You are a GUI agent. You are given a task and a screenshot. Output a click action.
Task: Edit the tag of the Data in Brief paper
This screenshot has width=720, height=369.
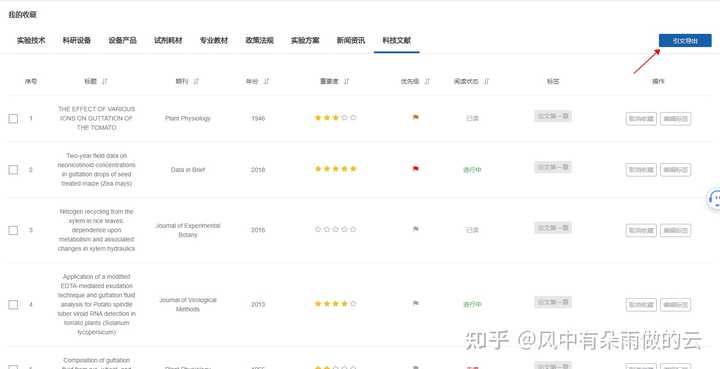[675, 170]
